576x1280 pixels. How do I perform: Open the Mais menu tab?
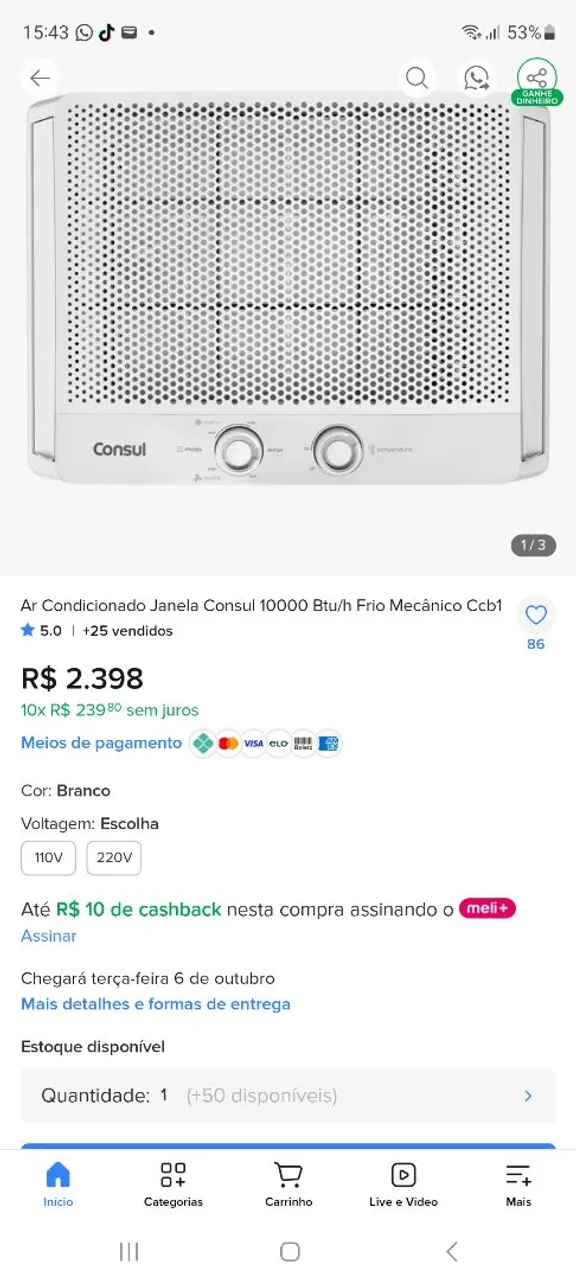pos(518,1183)
